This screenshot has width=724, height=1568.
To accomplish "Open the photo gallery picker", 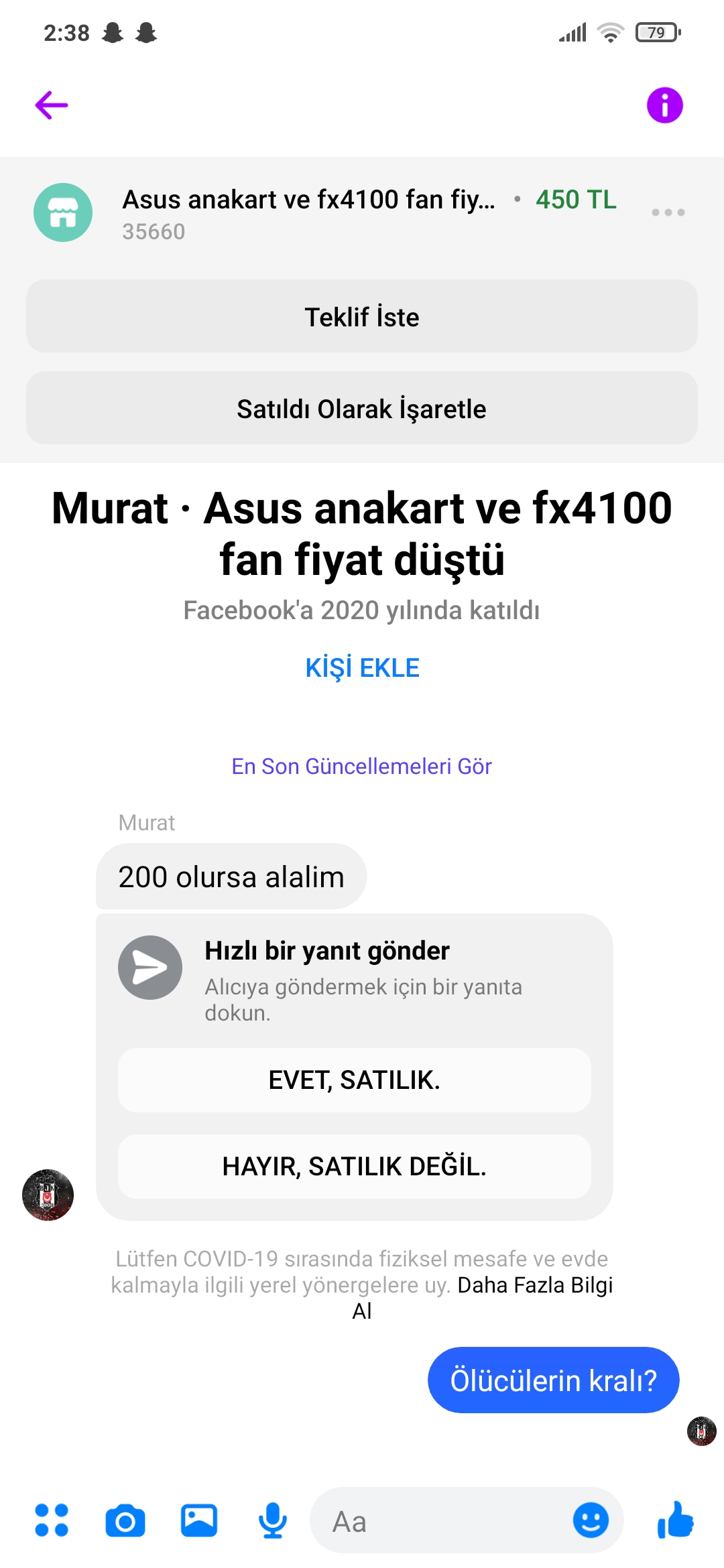I will (x=199, y=1520).
